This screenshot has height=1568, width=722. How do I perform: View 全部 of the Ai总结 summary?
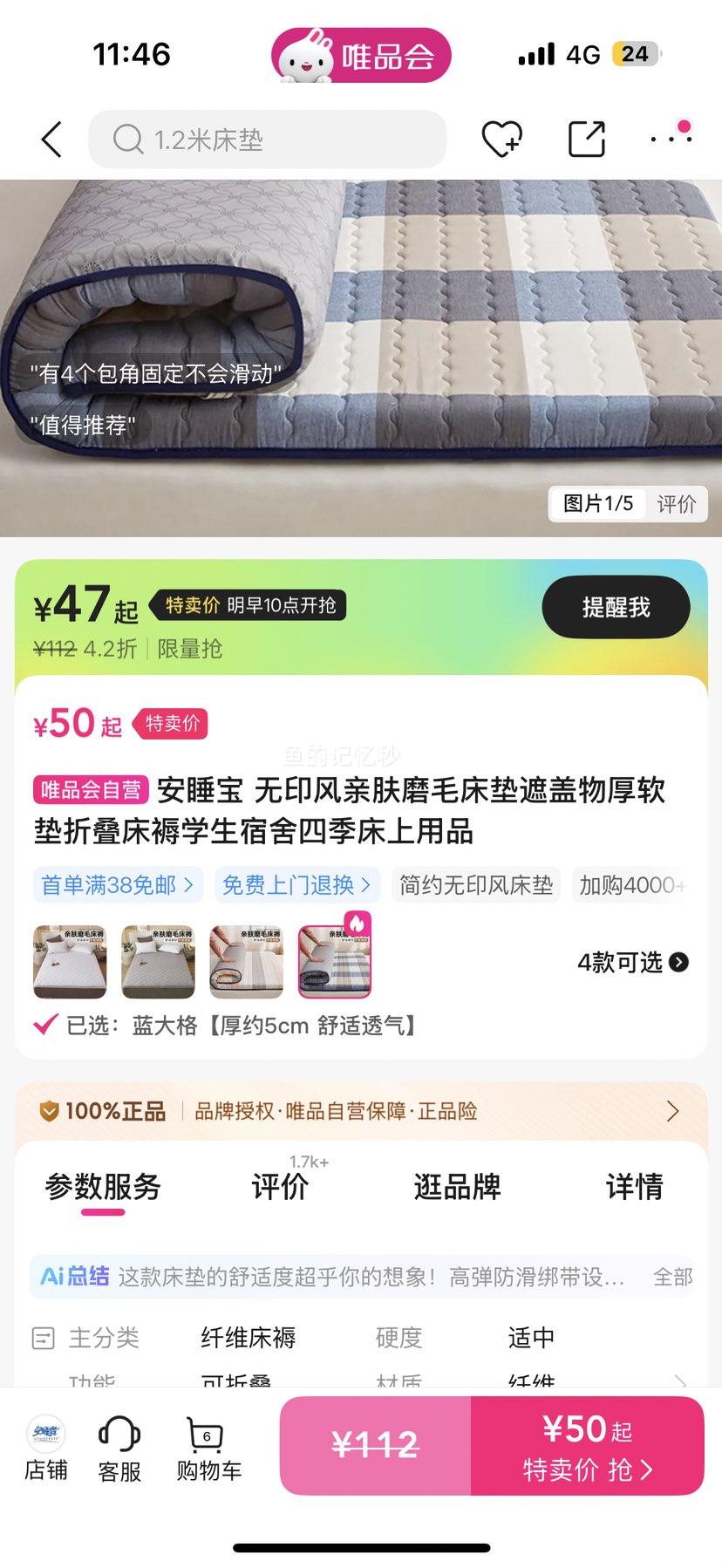click(672, 1277)
